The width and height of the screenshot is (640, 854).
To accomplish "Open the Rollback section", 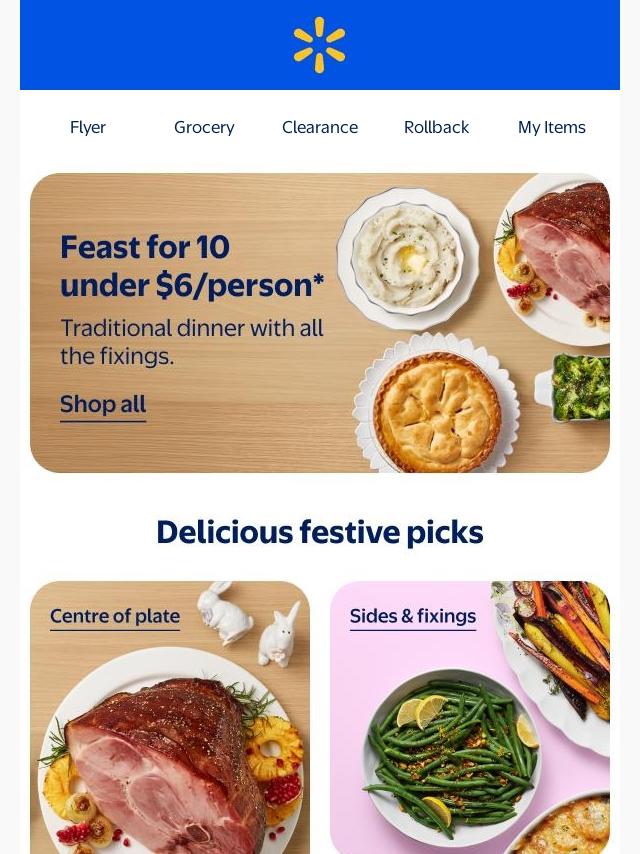I will pyautogui.click(x=436, y=127).
